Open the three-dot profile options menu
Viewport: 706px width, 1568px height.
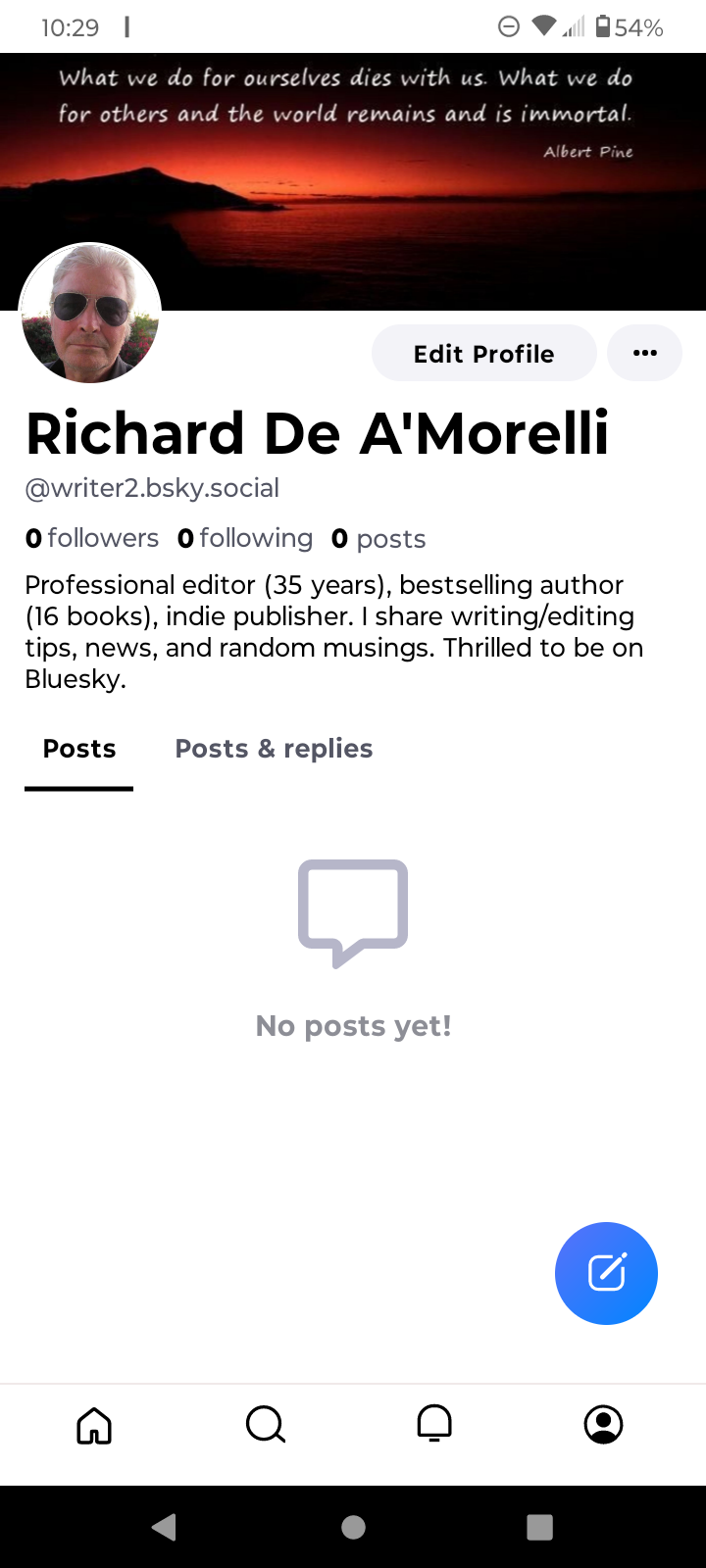click(x=645, y=353)
